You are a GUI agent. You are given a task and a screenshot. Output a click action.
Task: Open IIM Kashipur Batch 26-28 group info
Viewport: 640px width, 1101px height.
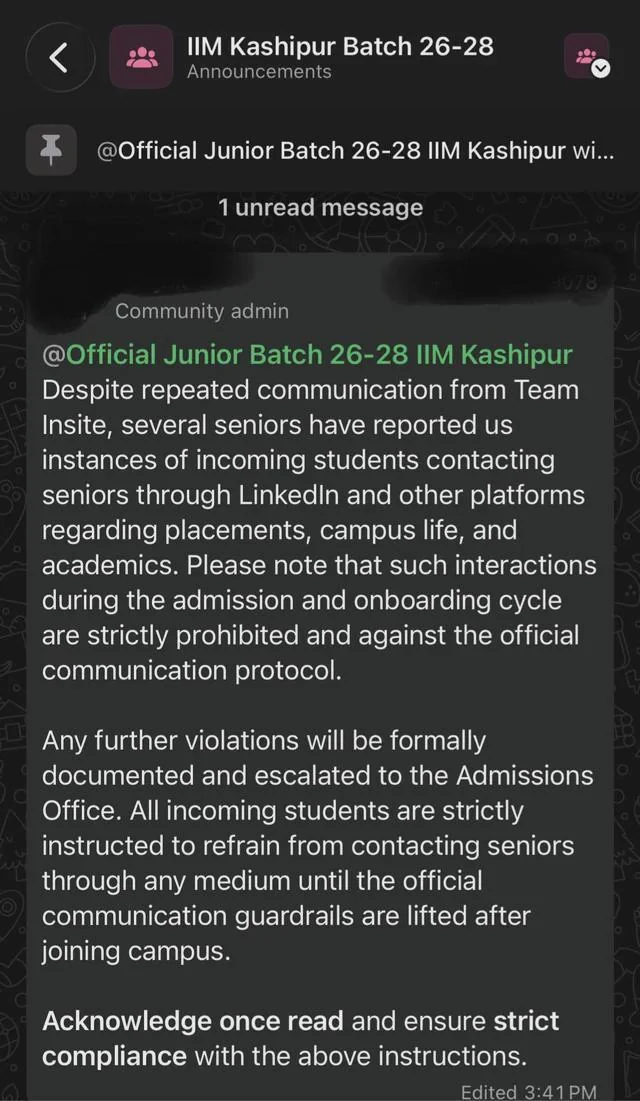[340, 57]
